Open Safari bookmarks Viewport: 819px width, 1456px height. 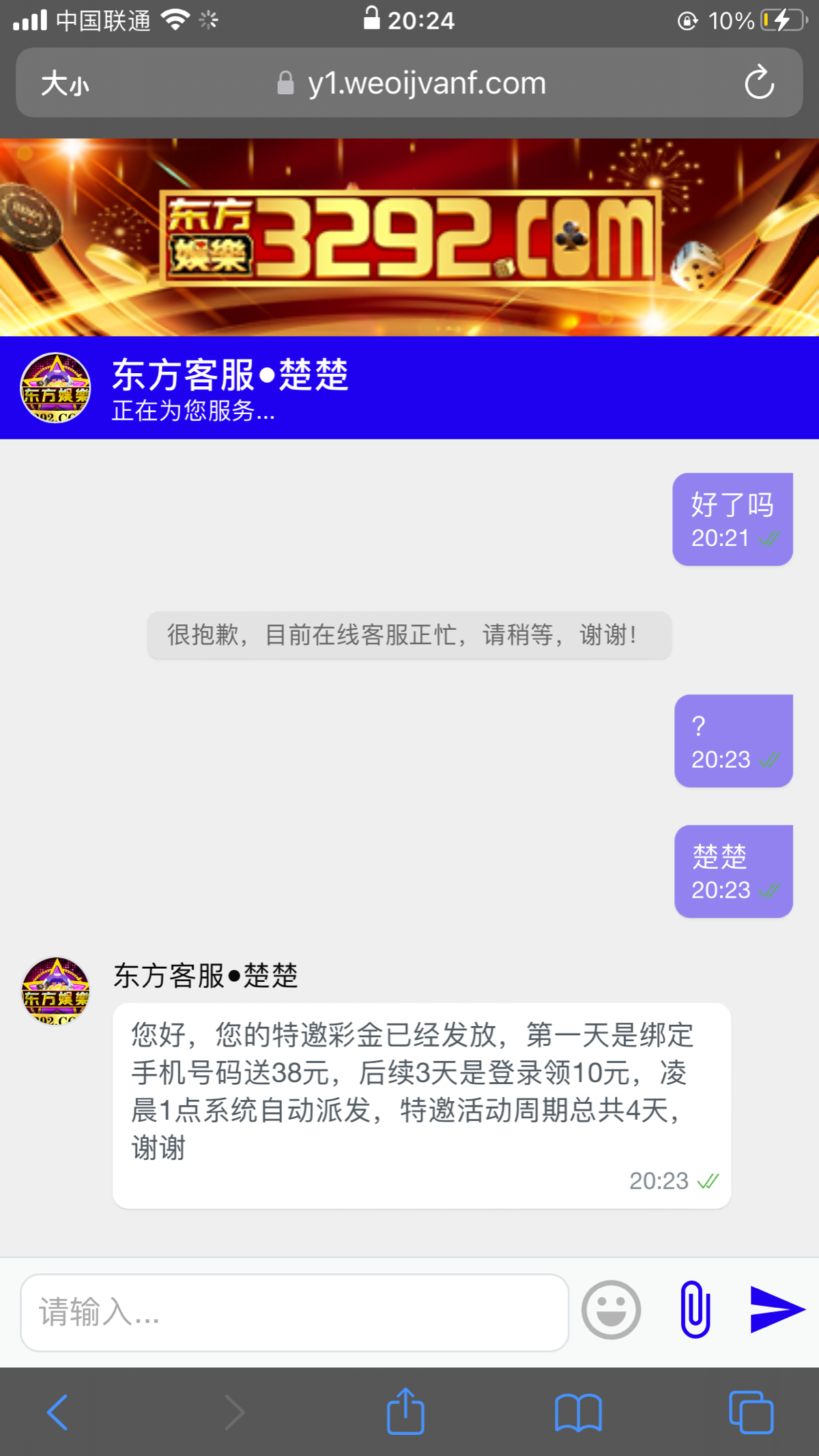(x=578, y=1412)
